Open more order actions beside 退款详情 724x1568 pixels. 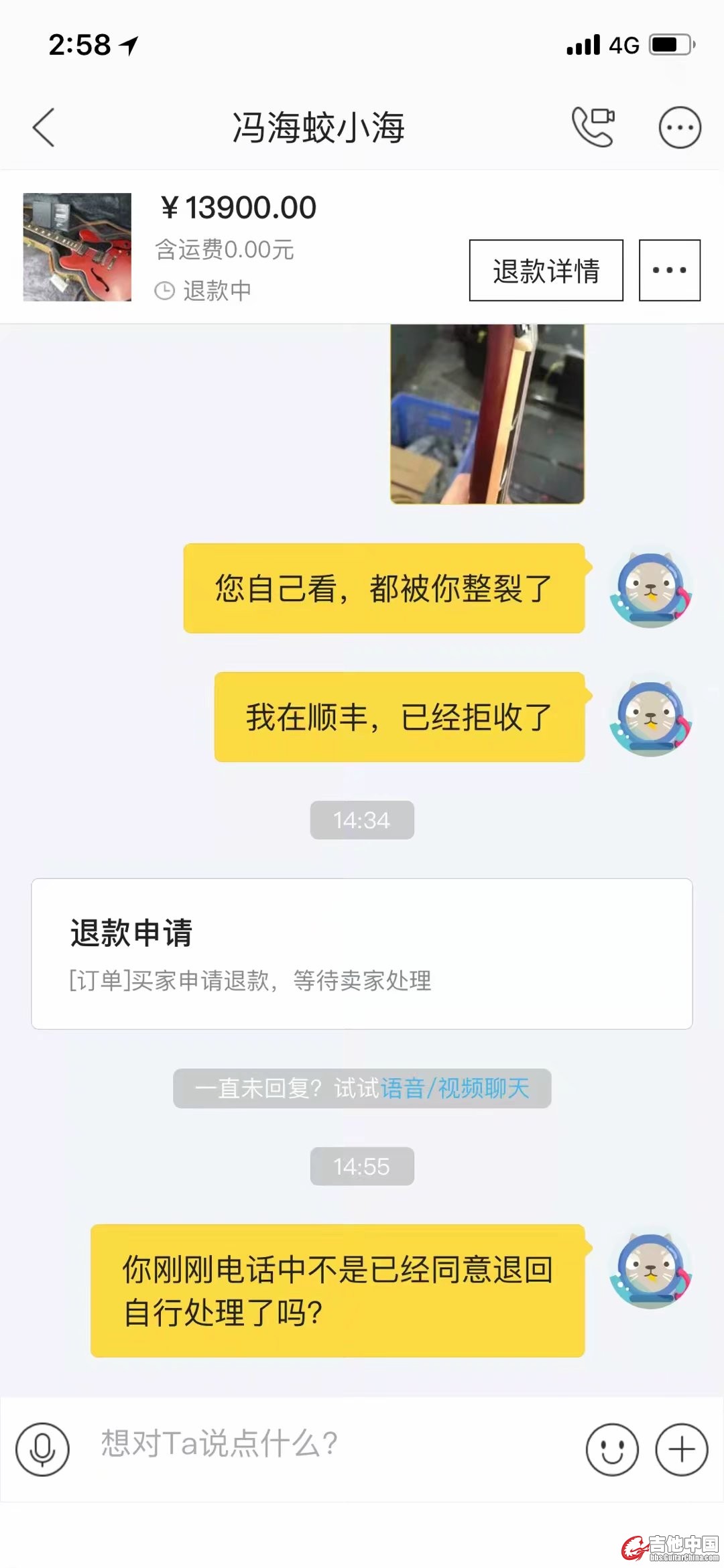(x=669, y=271)
